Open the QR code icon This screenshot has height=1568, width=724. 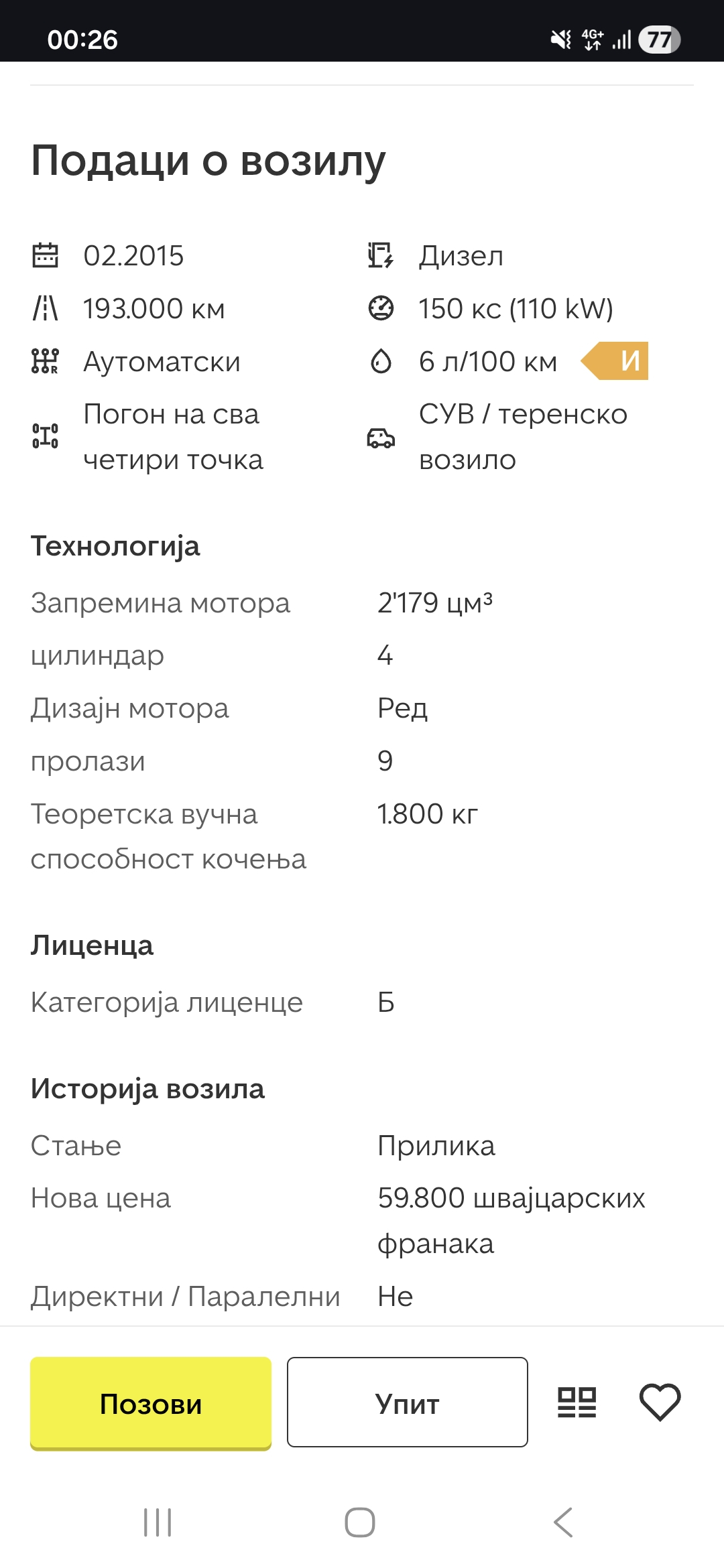(577, 1402)
